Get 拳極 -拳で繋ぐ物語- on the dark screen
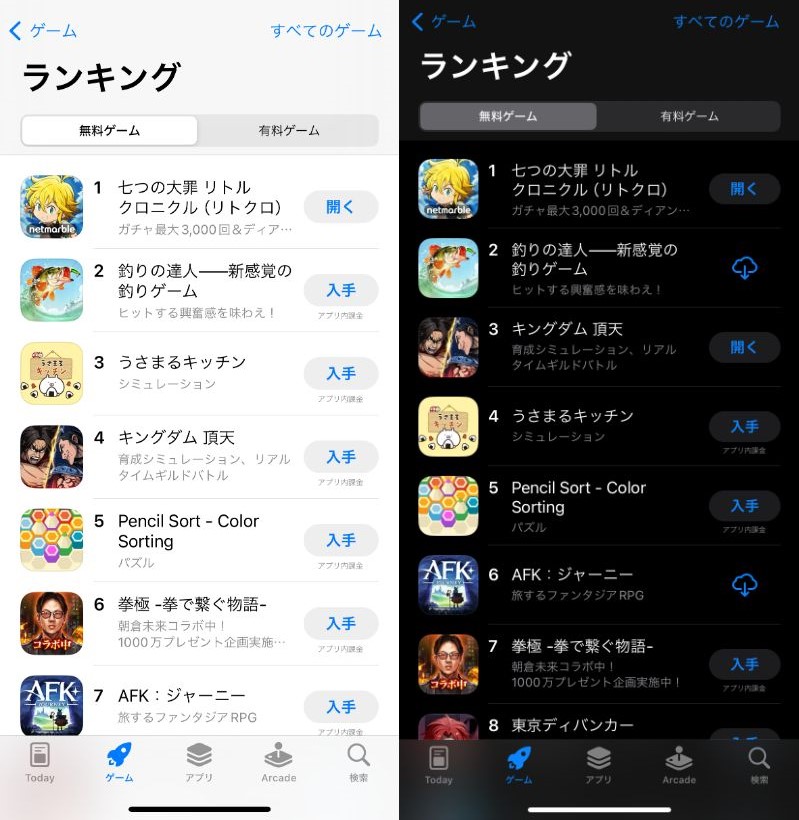The image size is (799, 820). [x=744, y=664]
